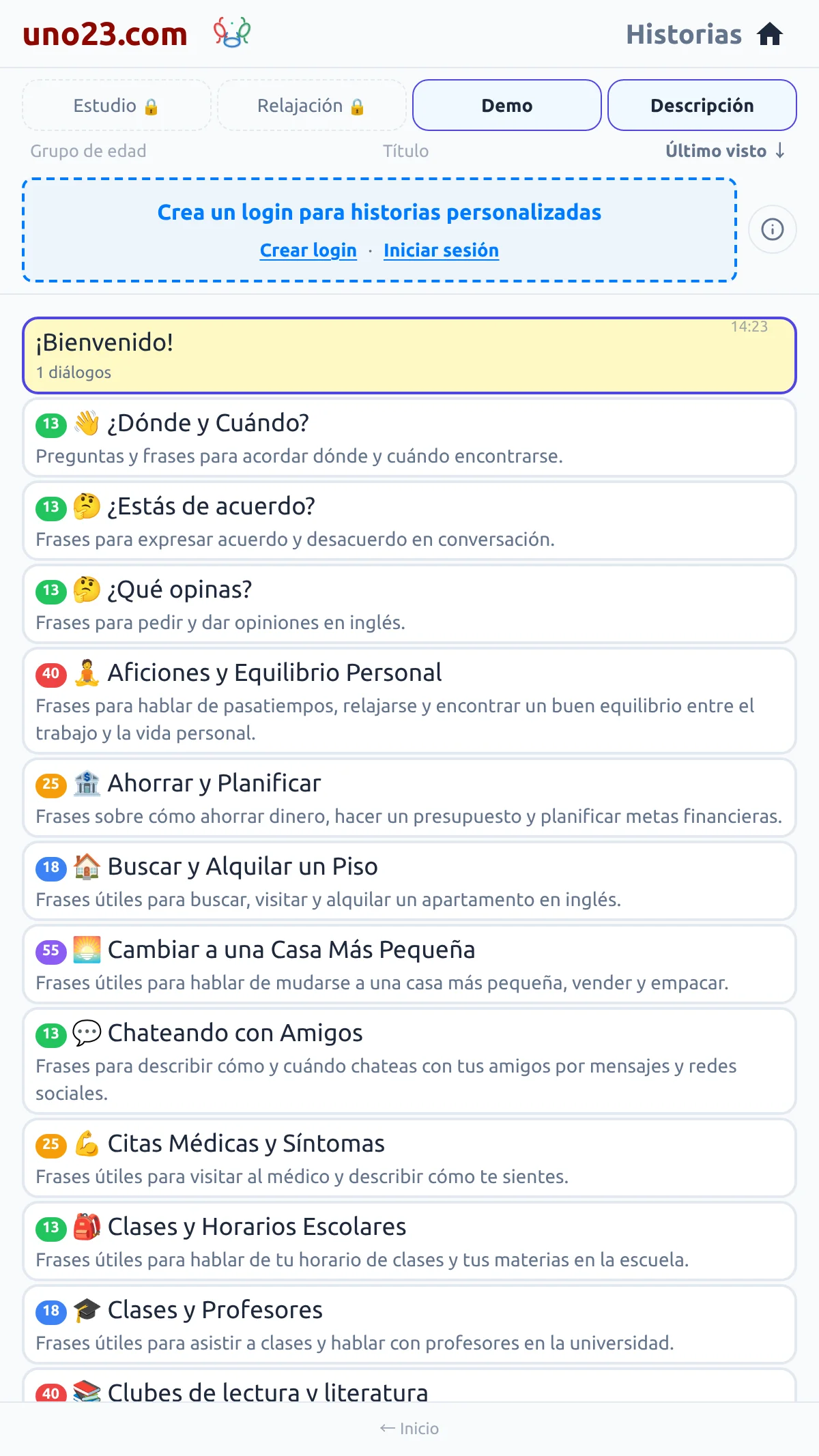Image resolution: width=819 pixels, height=1456 pixels.
Task: View Citas Médicas y Síntomas
Action: [409, 1158]
